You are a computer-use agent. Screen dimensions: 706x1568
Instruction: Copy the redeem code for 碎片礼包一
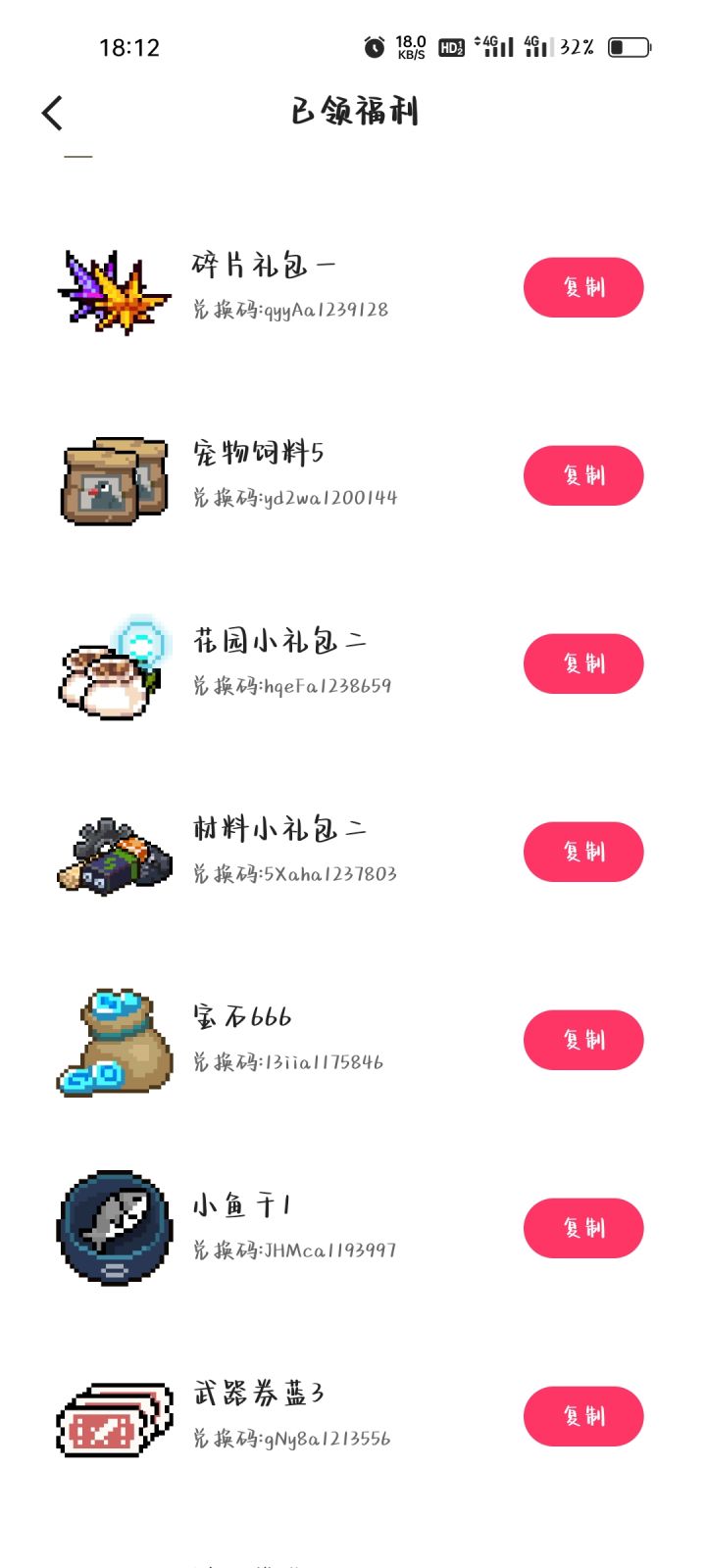click(x=583, y=287)
